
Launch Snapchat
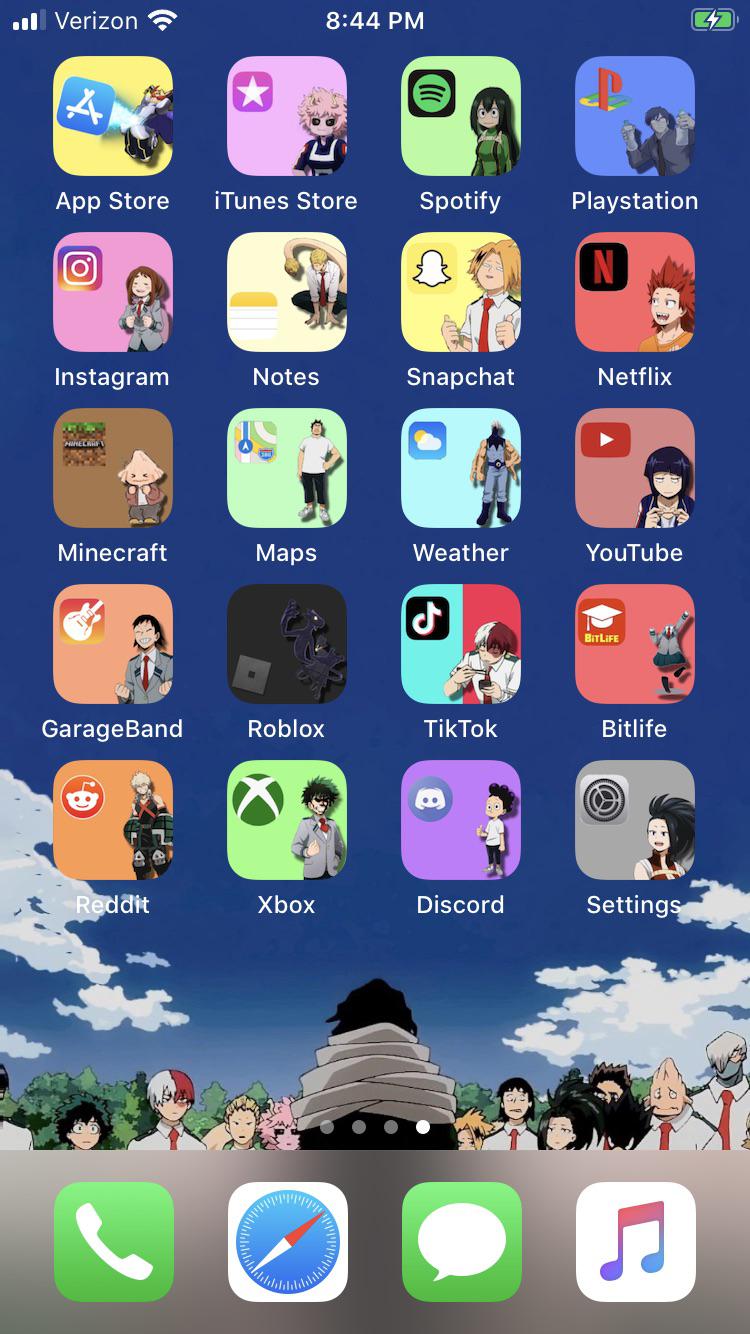coord(461,292)
